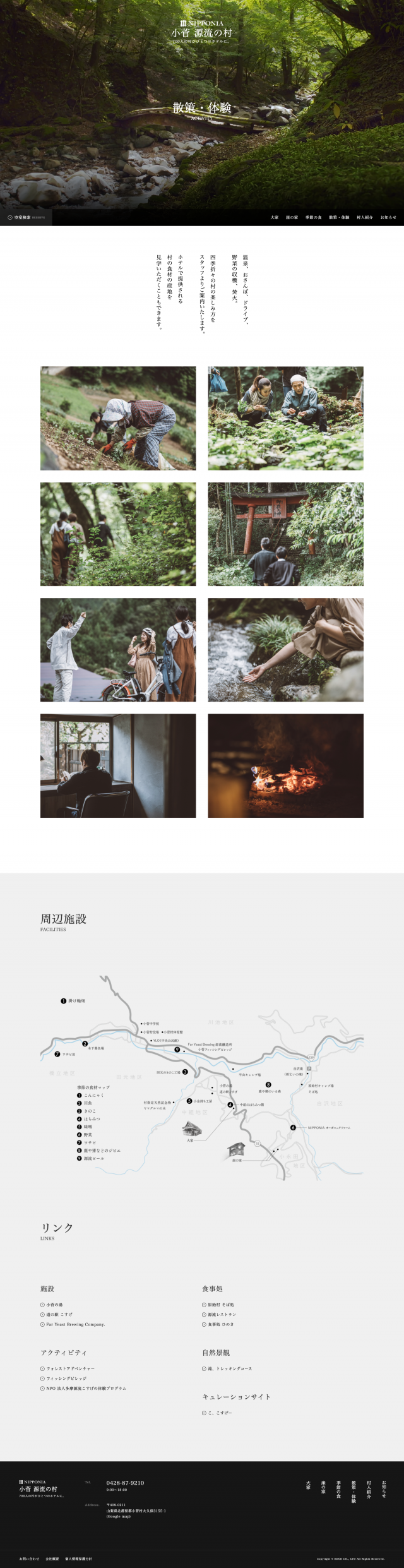Go to 崖の家 in top navigation
This screenshot has width=404, height=1568.
click(292, 217)
